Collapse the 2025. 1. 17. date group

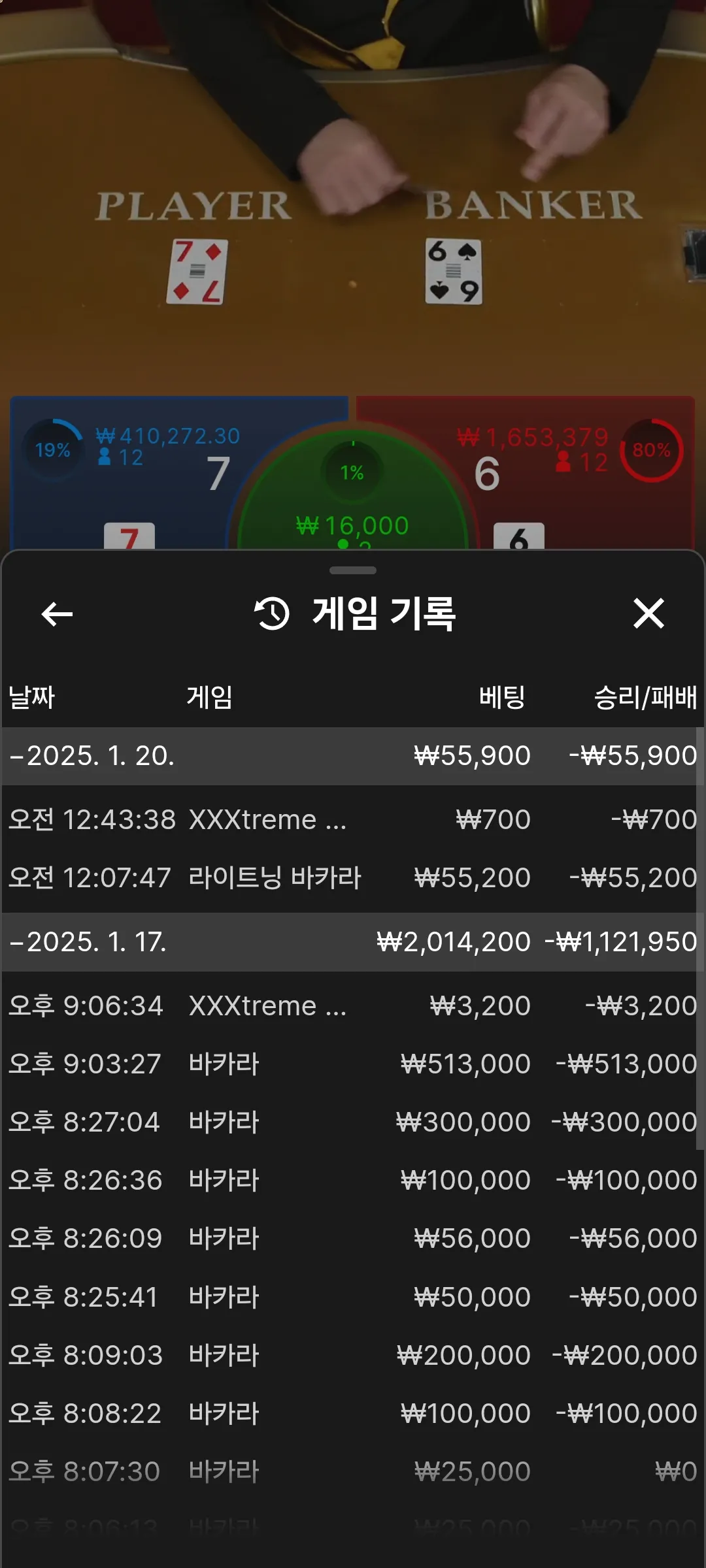coord(88,942)
